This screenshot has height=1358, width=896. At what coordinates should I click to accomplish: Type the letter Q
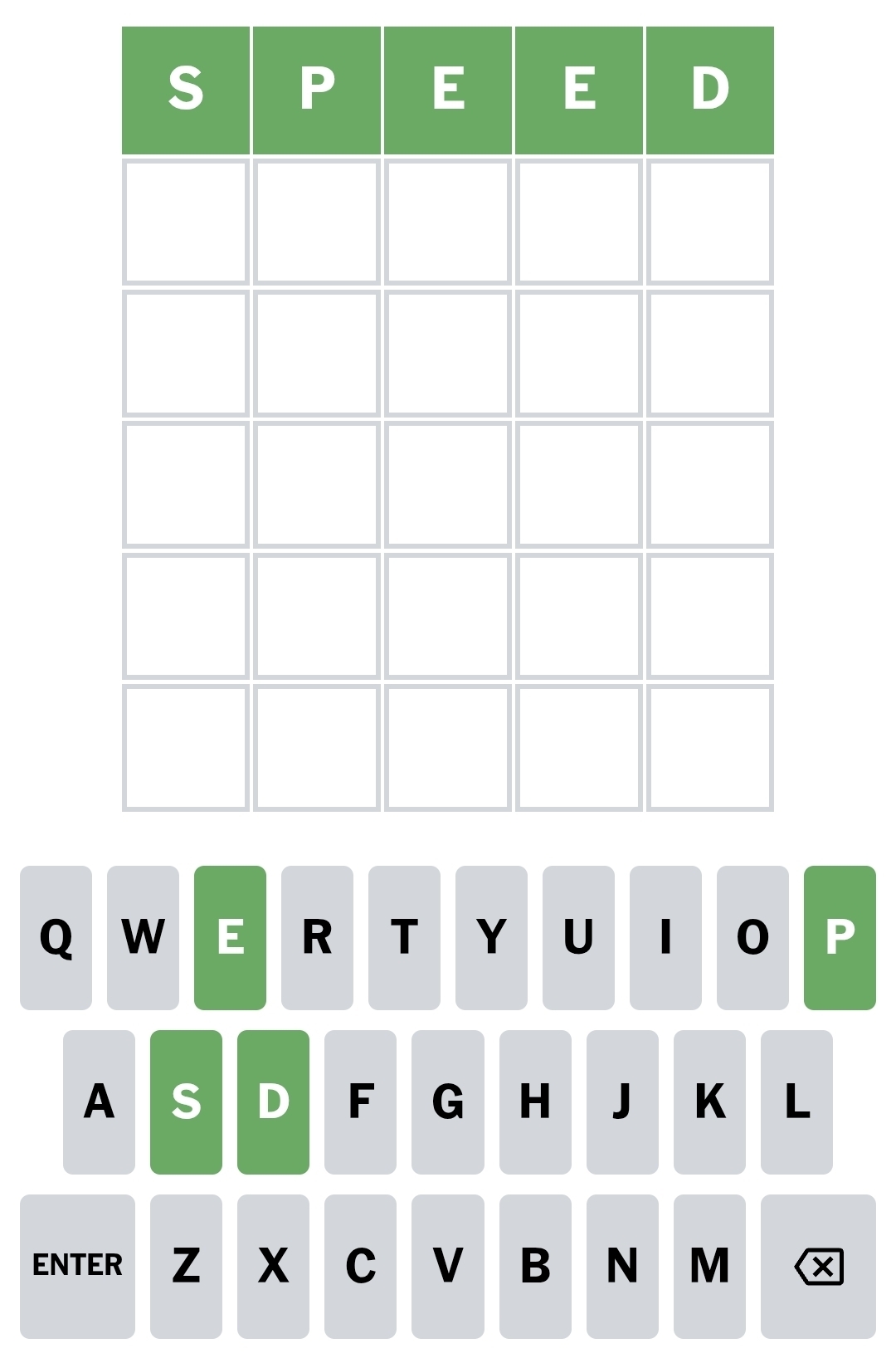pos(56,937)
